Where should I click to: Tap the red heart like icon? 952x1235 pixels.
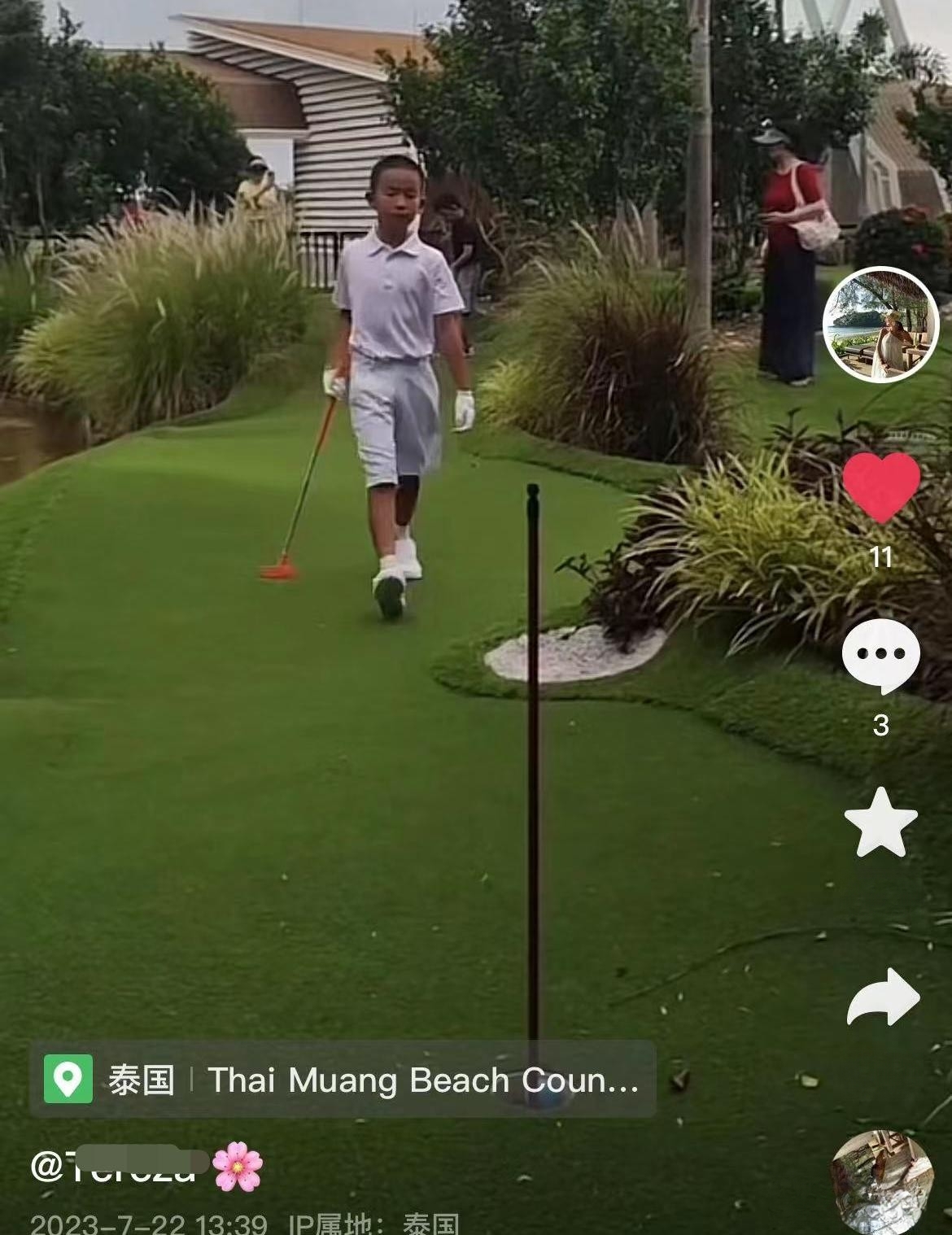tap(881, 487)
